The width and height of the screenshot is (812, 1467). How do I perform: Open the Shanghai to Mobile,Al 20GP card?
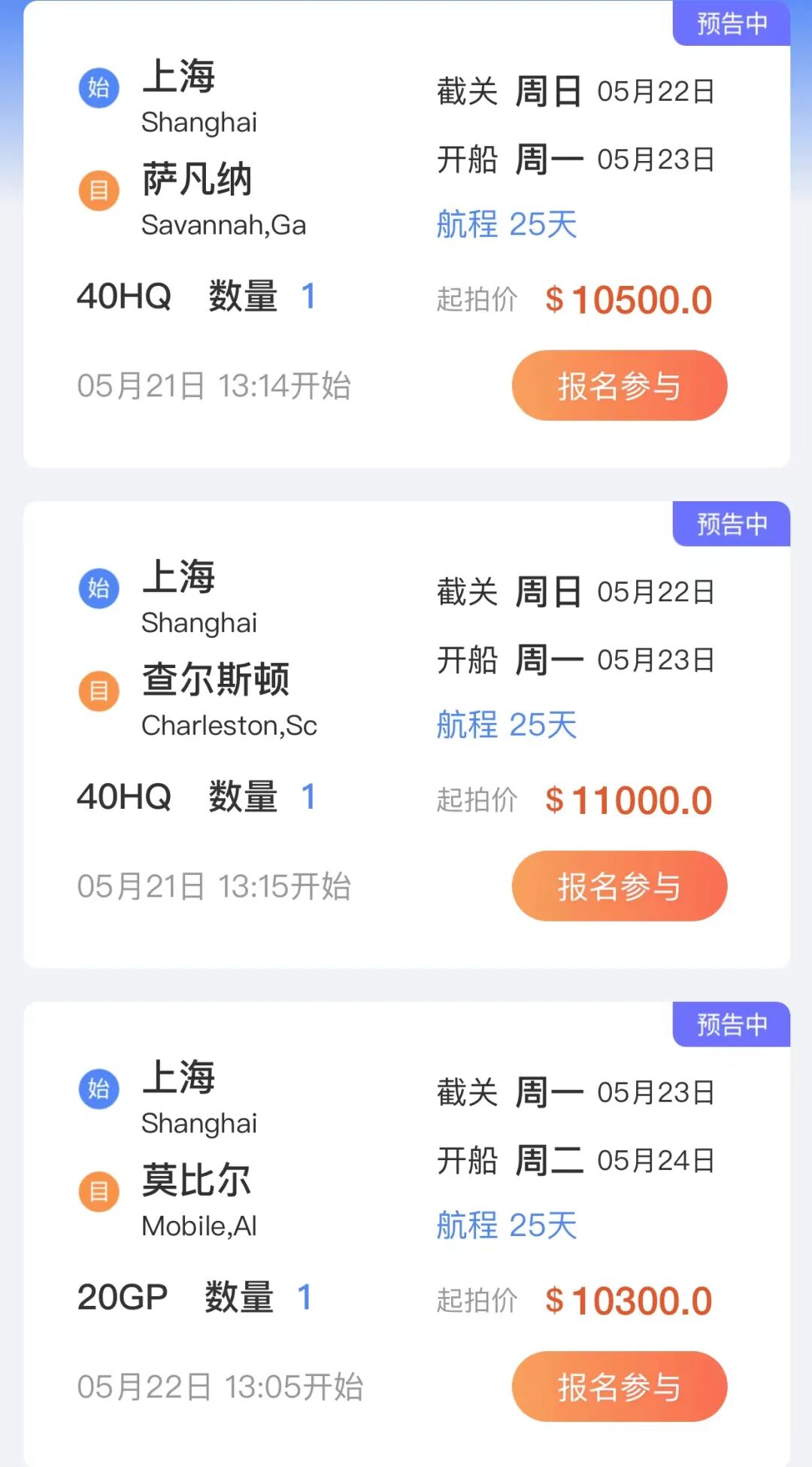[407, 1234]
